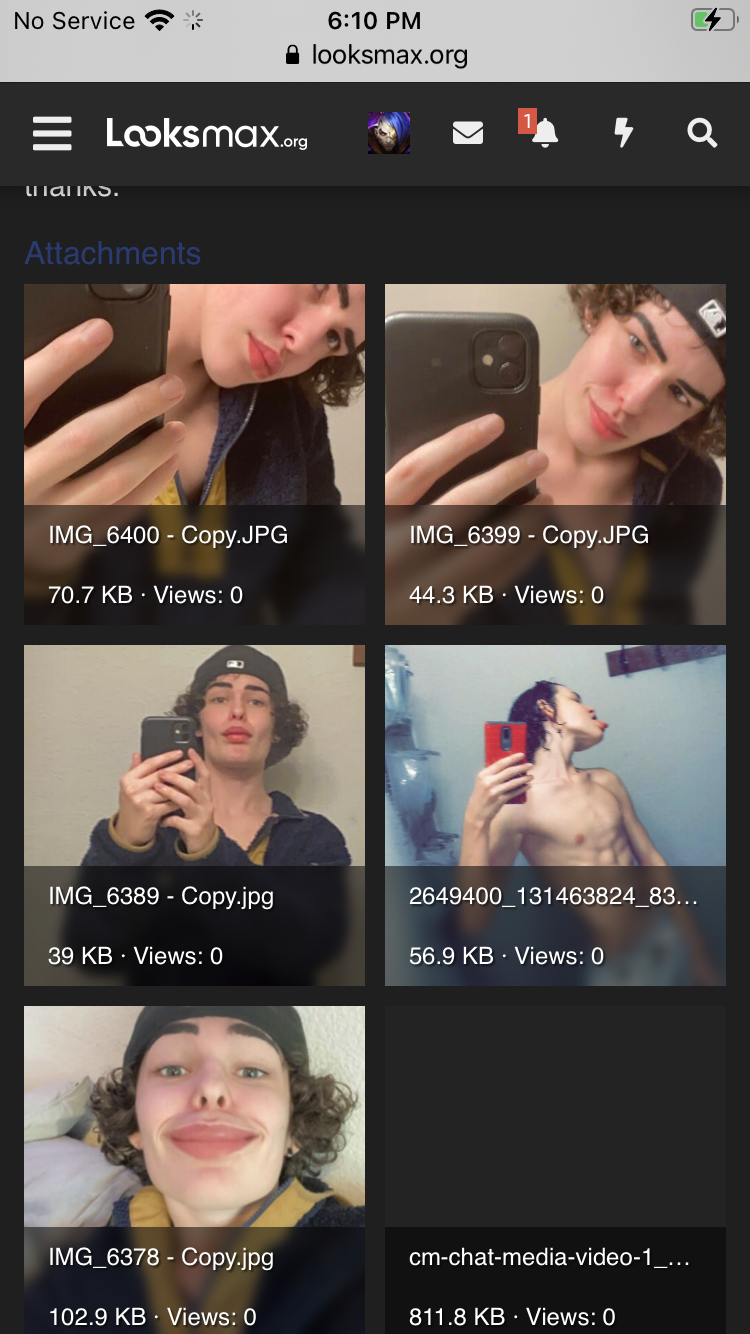
Task: Go to the Looksmax.org homepage logo
Action: [x=207, y=133]
